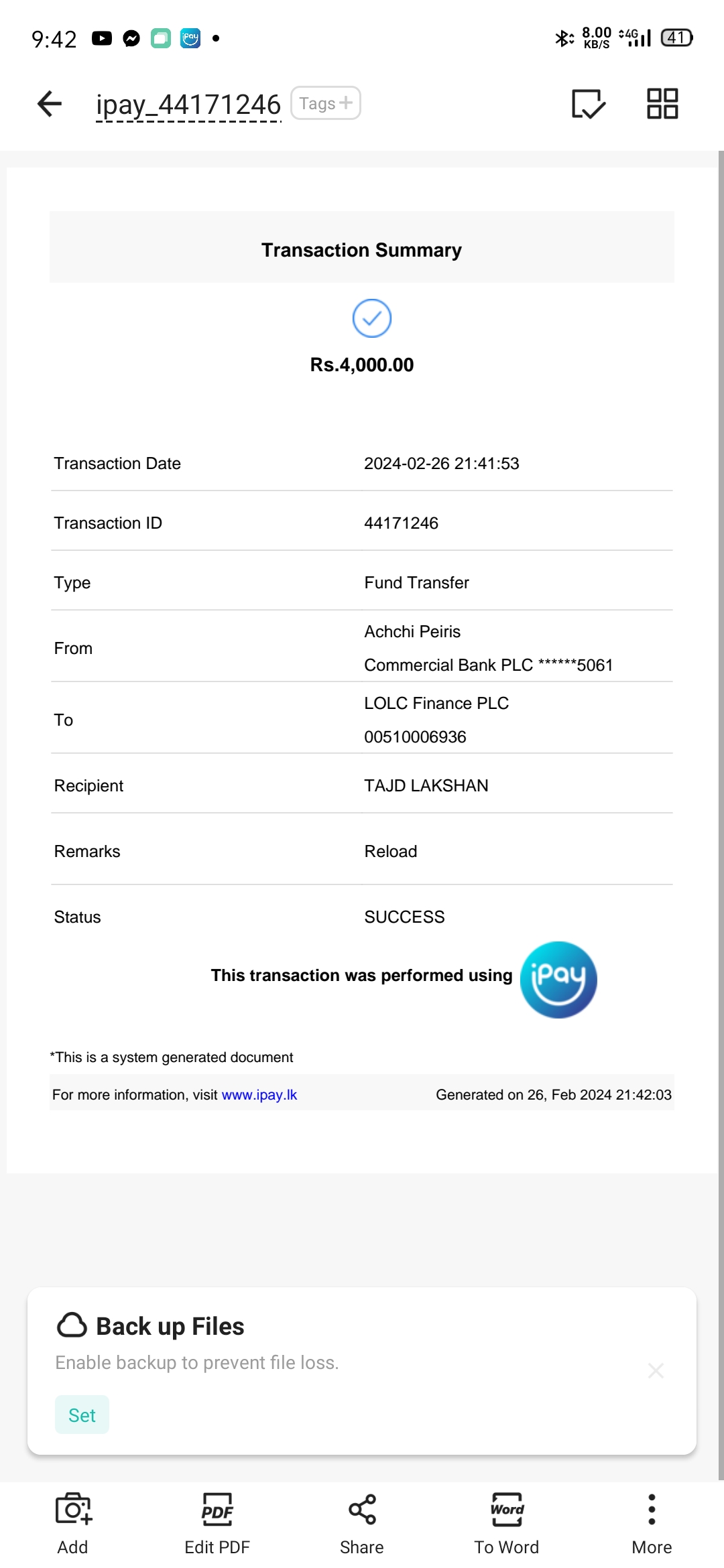Switch to grid view of pages

coord(662,104)
